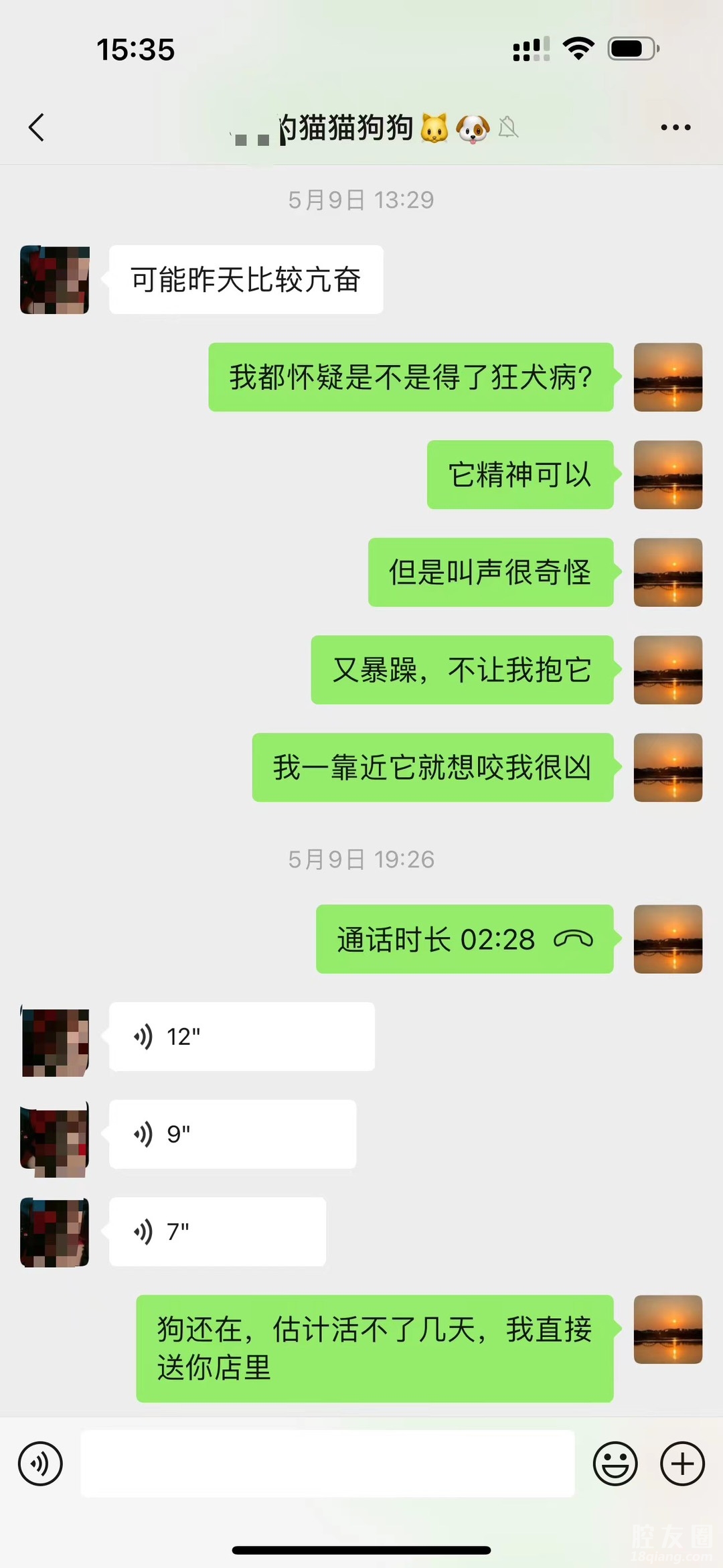Go back to the chat list
Image resolution: width=723 pixels, height=1568 pixels.
point(37,127)
